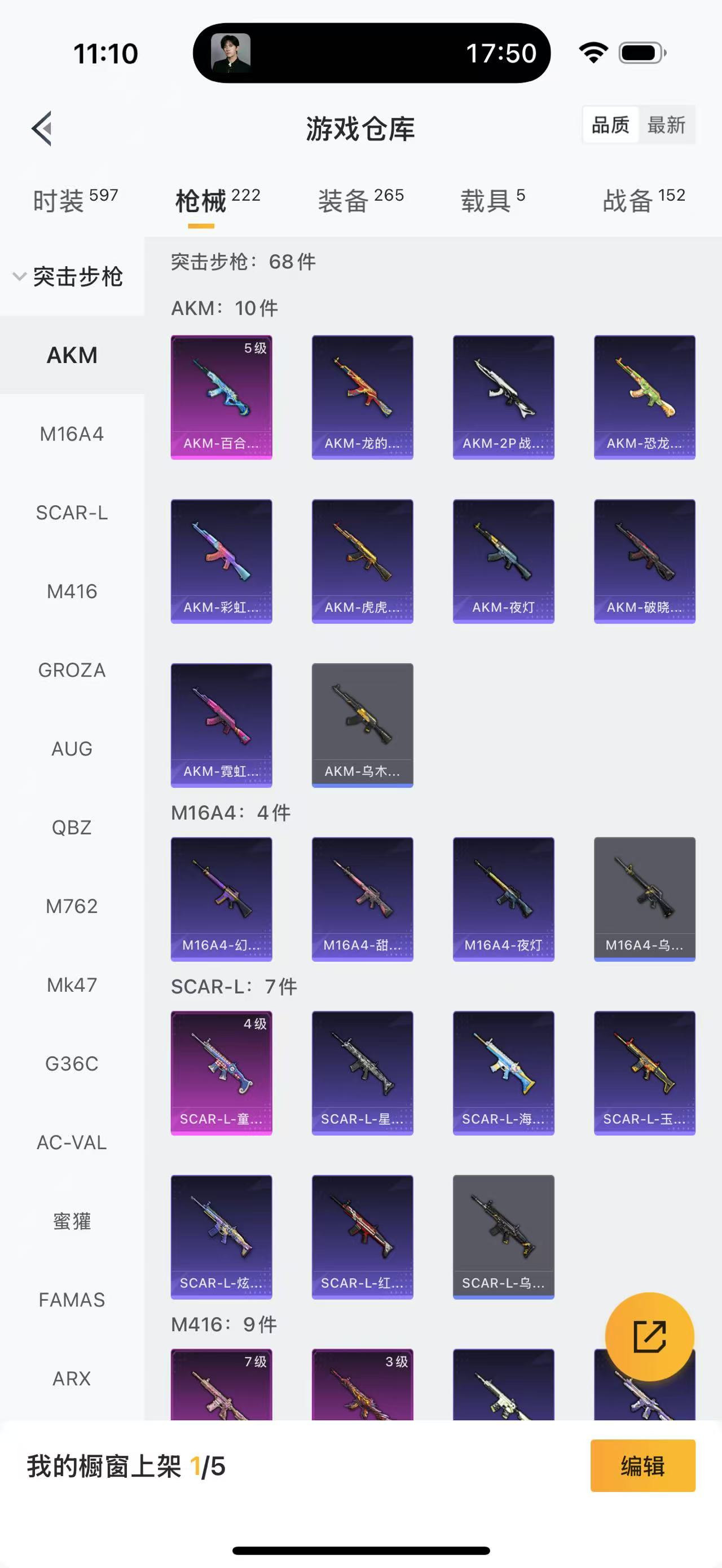Tap the 编辑 button
This screenshot has height=1568, width=722.
tap(642, 1465)
